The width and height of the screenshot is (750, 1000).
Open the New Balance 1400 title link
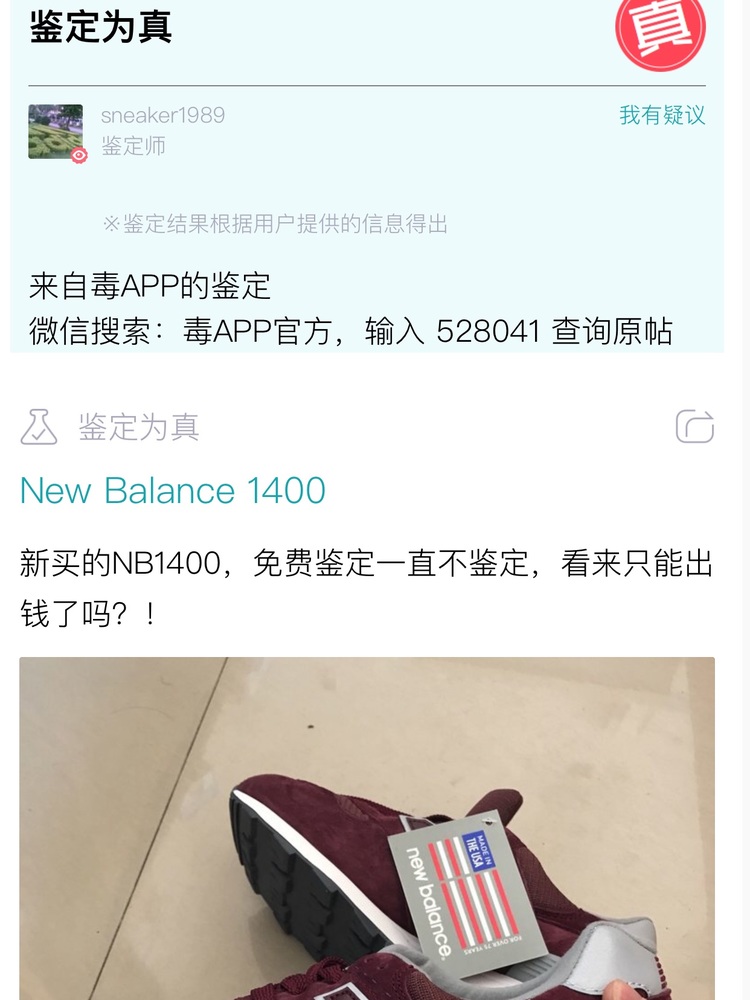tap(173, 491)
